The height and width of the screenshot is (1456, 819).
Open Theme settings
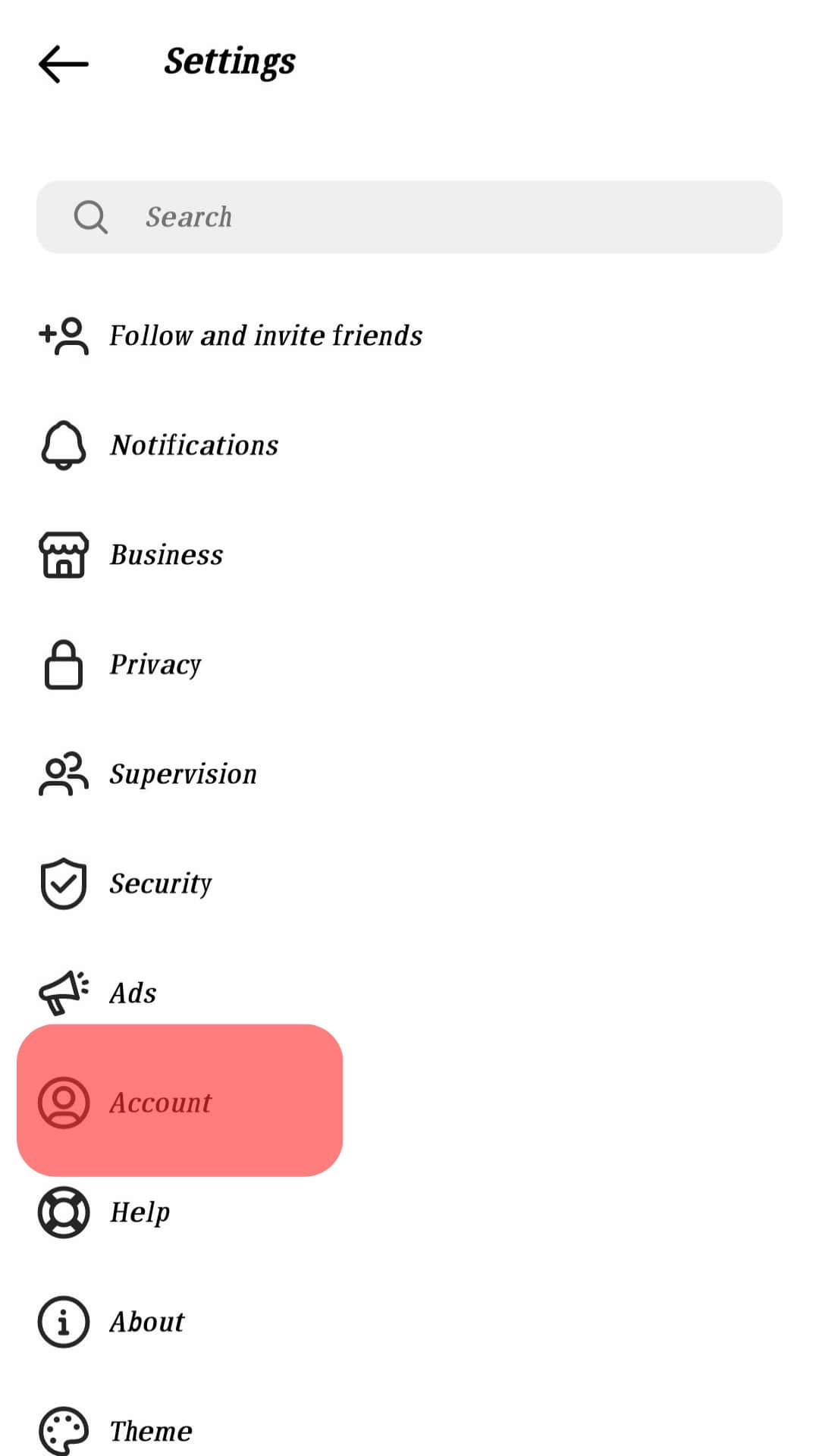[x=150, y=1431]
